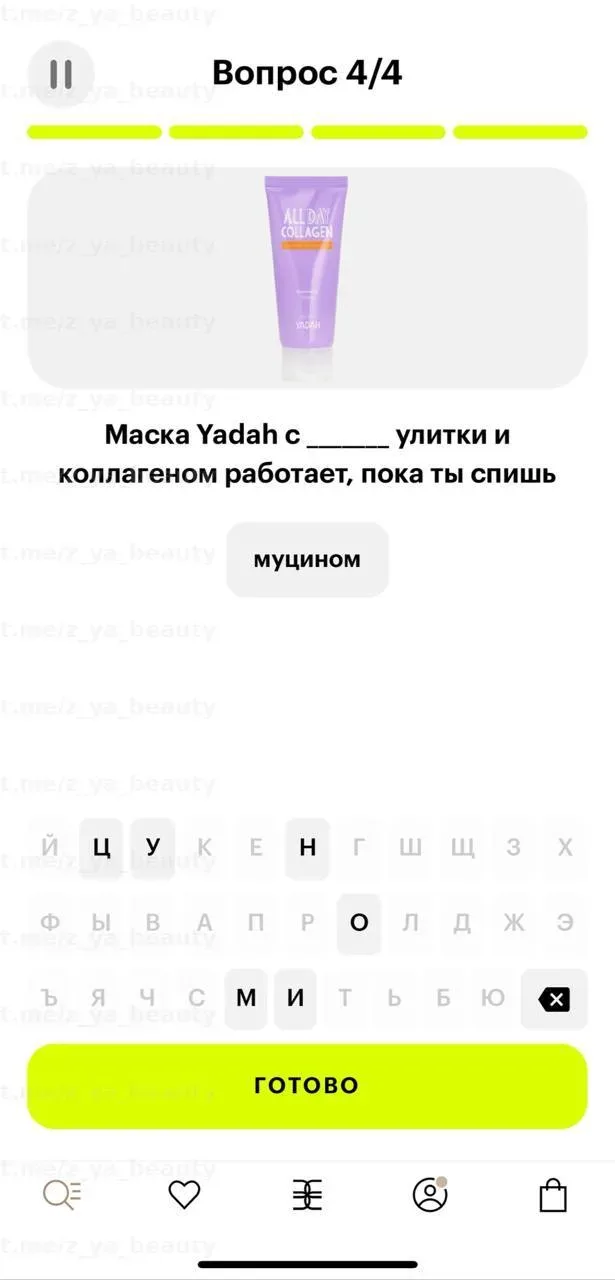Delete last letter with backspace key
The width and height of the screenshot is (615, 1280).
[x=554, y=998]
